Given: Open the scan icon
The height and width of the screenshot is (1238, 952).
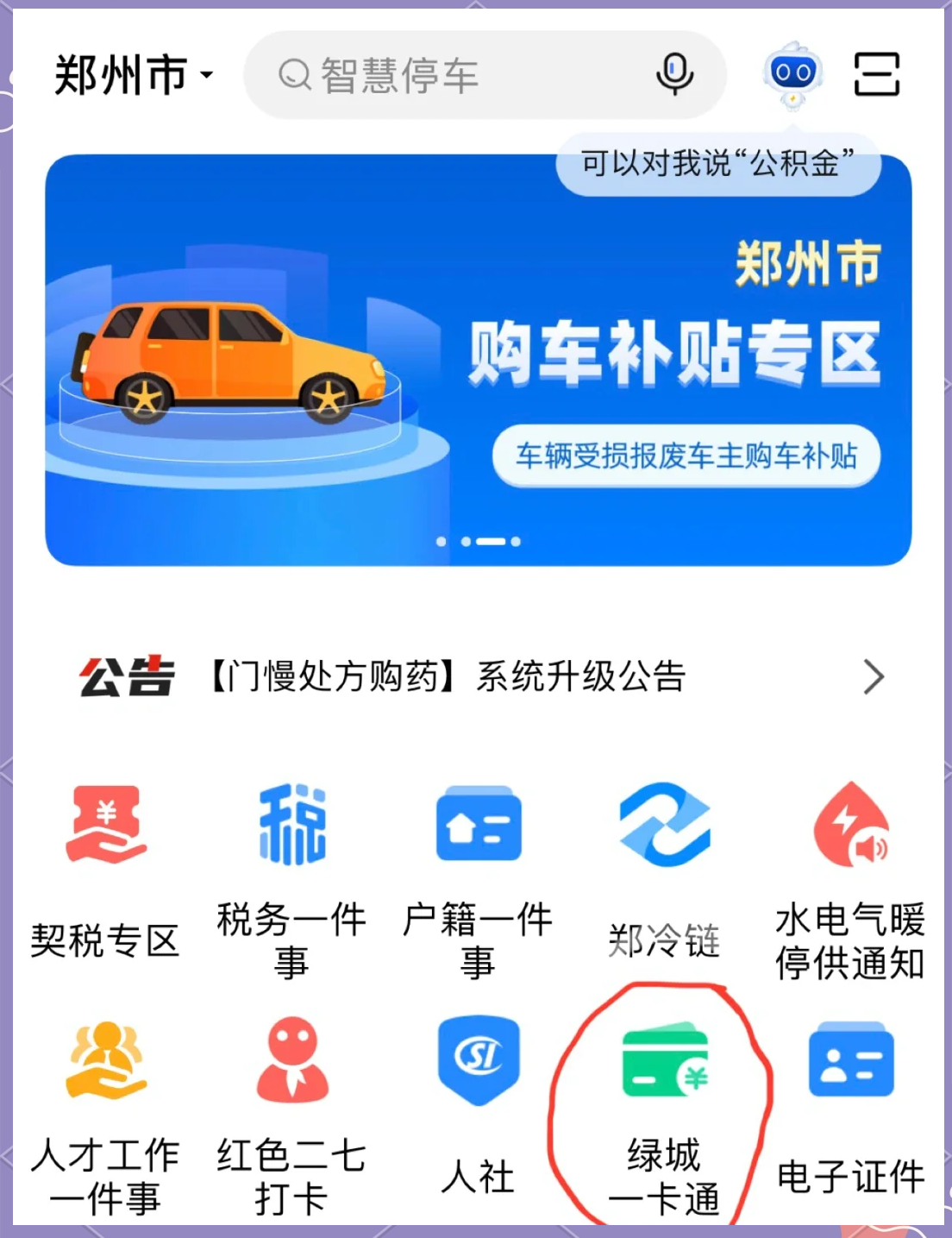Looking at the screenshot, I should click(877, 74).
